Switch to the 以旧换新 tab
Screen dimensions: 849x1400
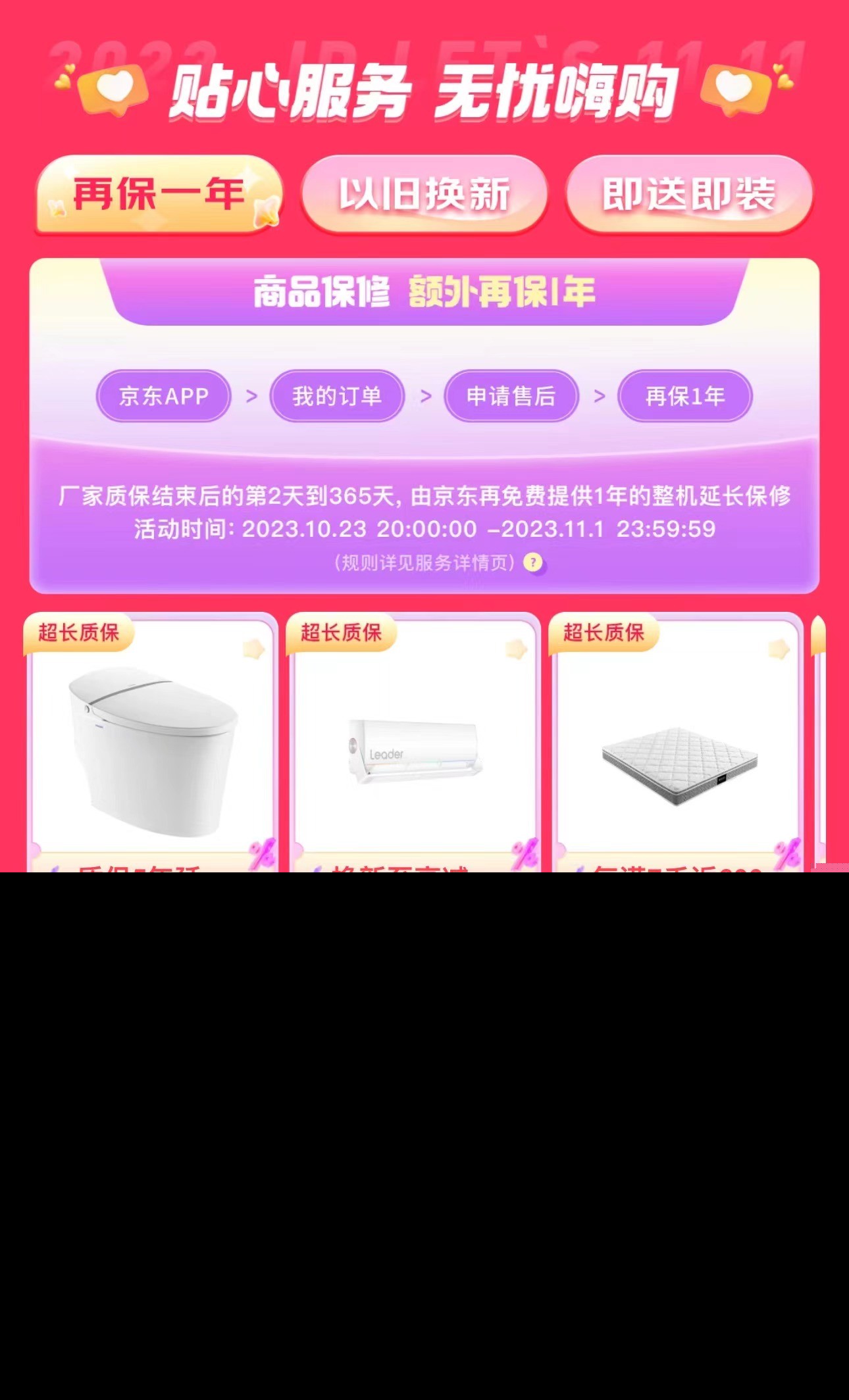[424, 195]
